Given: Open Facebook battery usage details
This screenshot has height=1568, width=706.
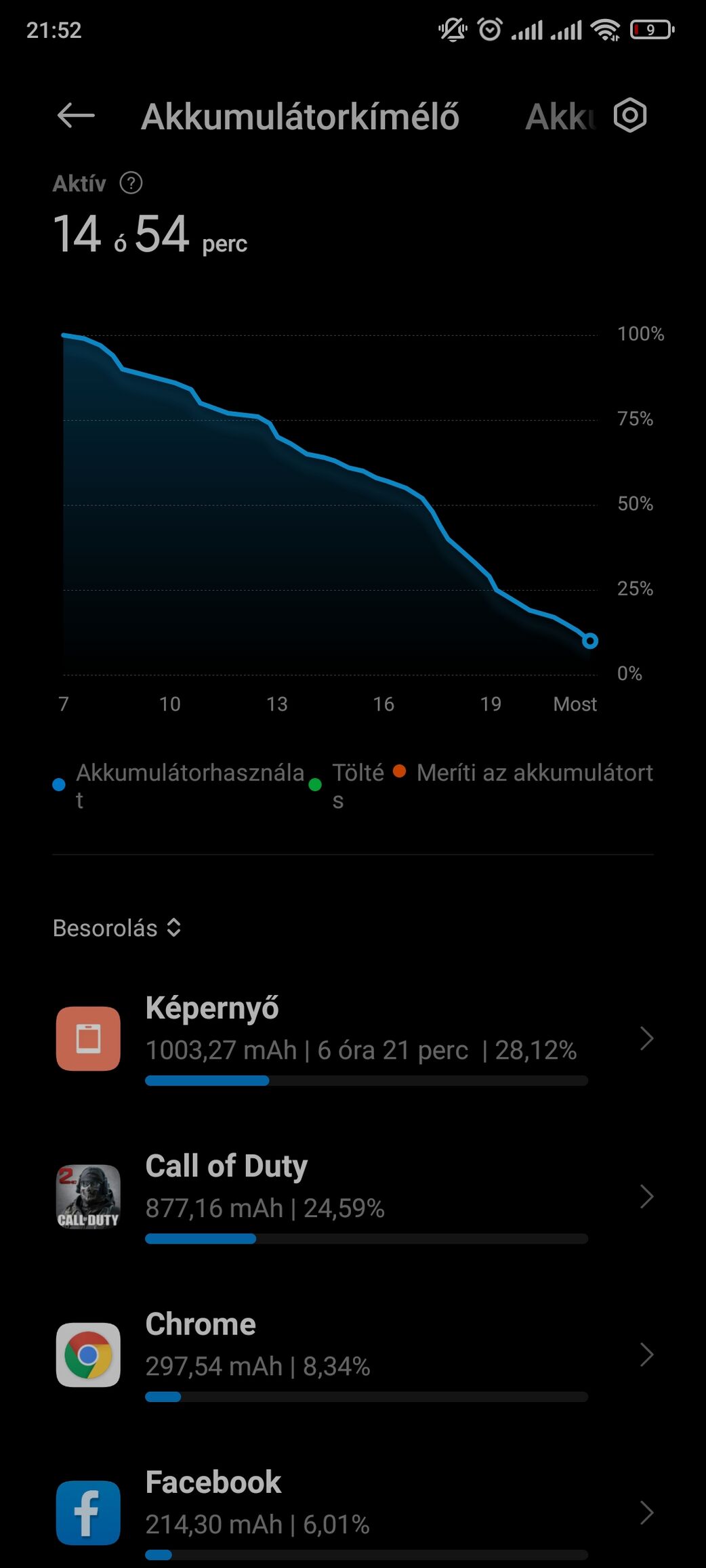Looking at the screenshot, I should click(352, 1512).
